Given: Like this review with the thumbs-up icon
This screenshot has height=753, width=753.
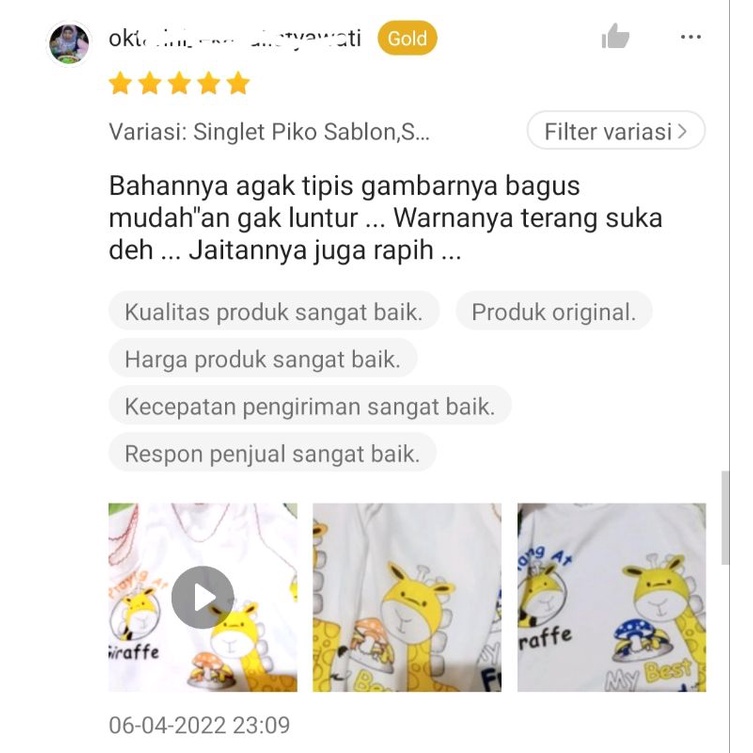Looking at the screenshot, I should (615, 38).
